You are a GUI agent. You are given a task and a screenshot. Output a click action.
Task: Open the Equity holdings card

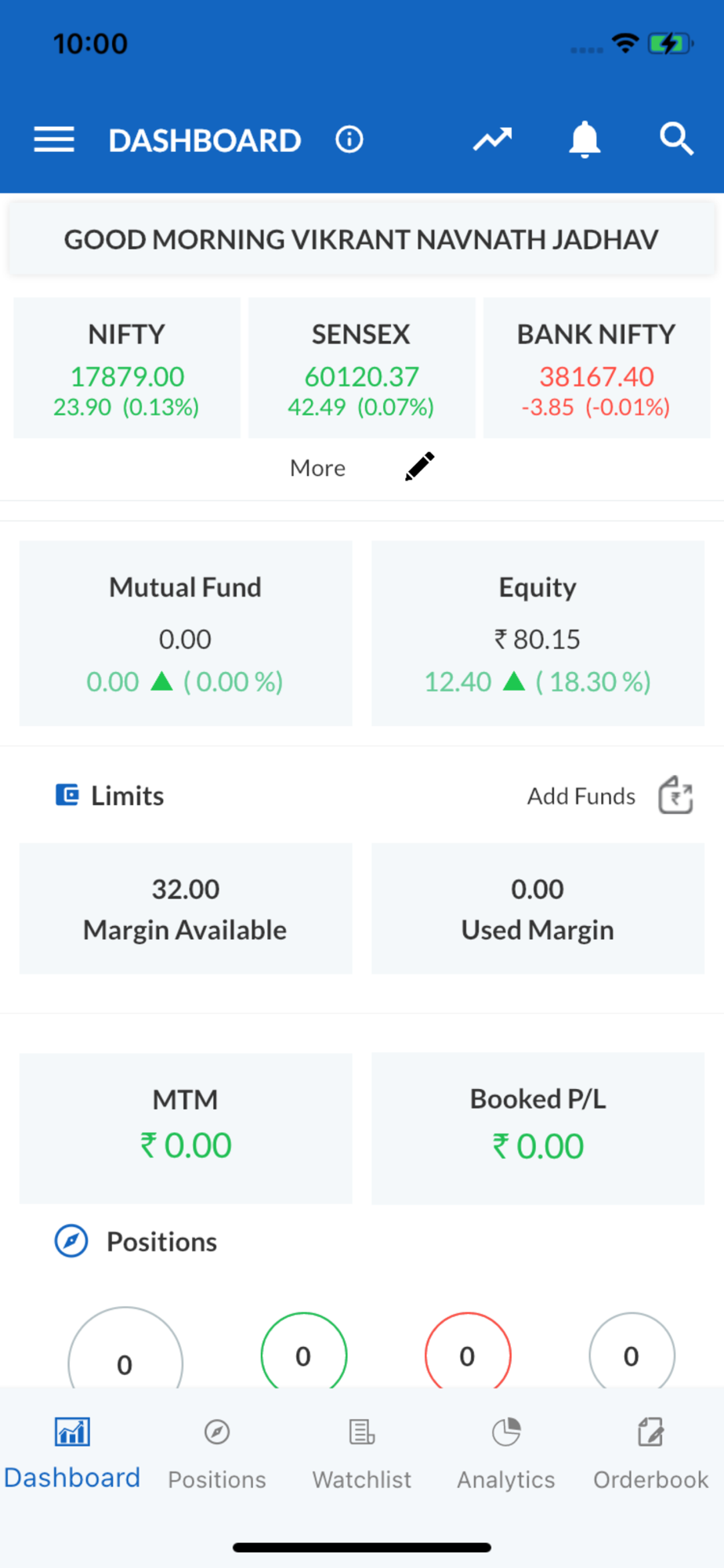click(538, 633)
